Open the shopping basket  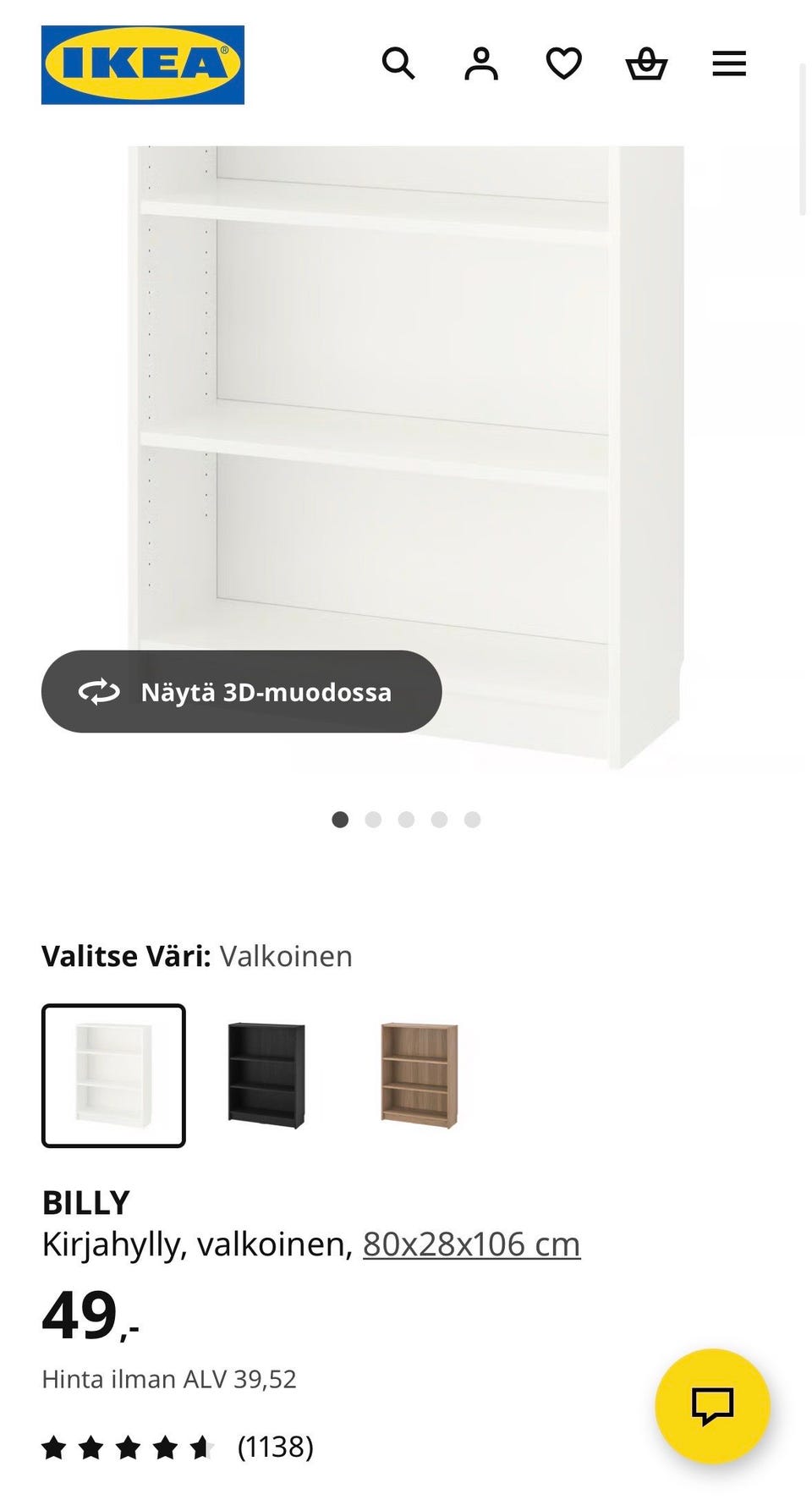coord(646,63)
